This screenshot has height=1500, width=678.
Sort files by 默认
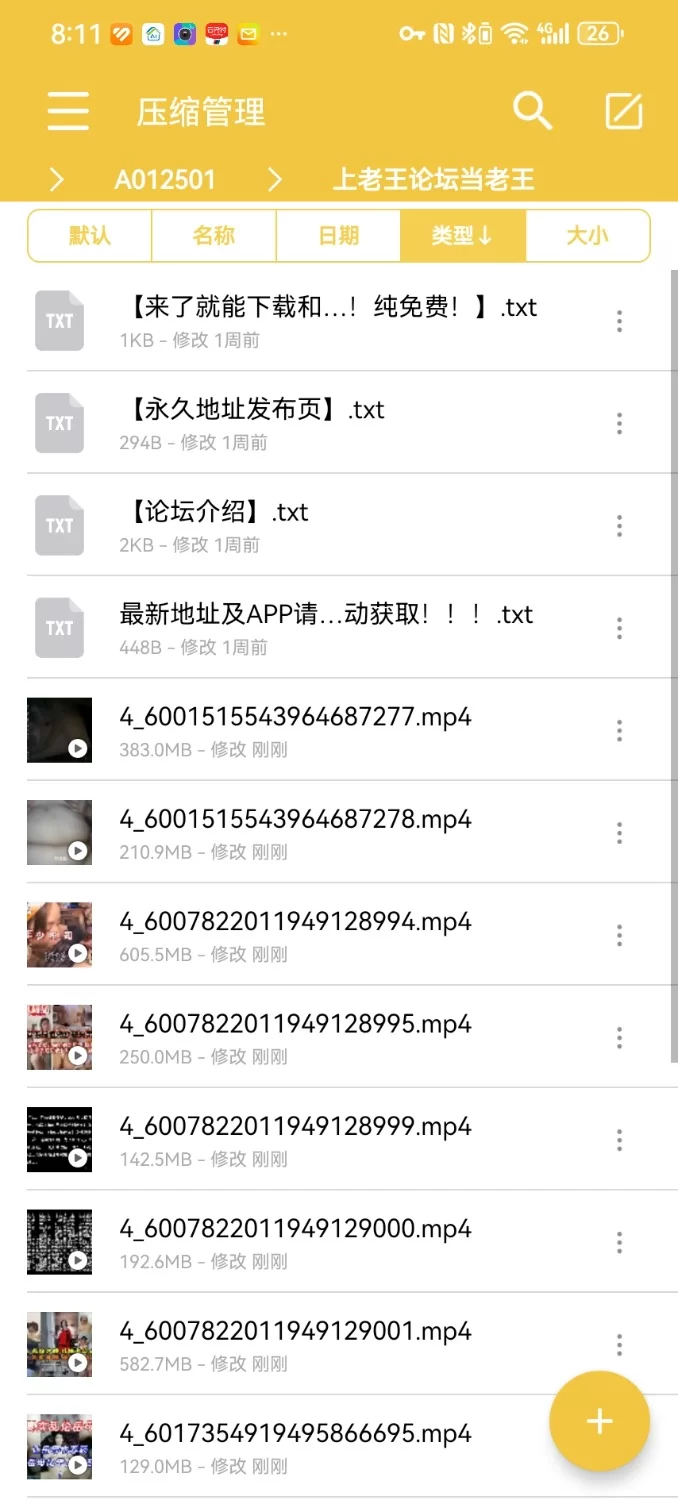point(90,236)
